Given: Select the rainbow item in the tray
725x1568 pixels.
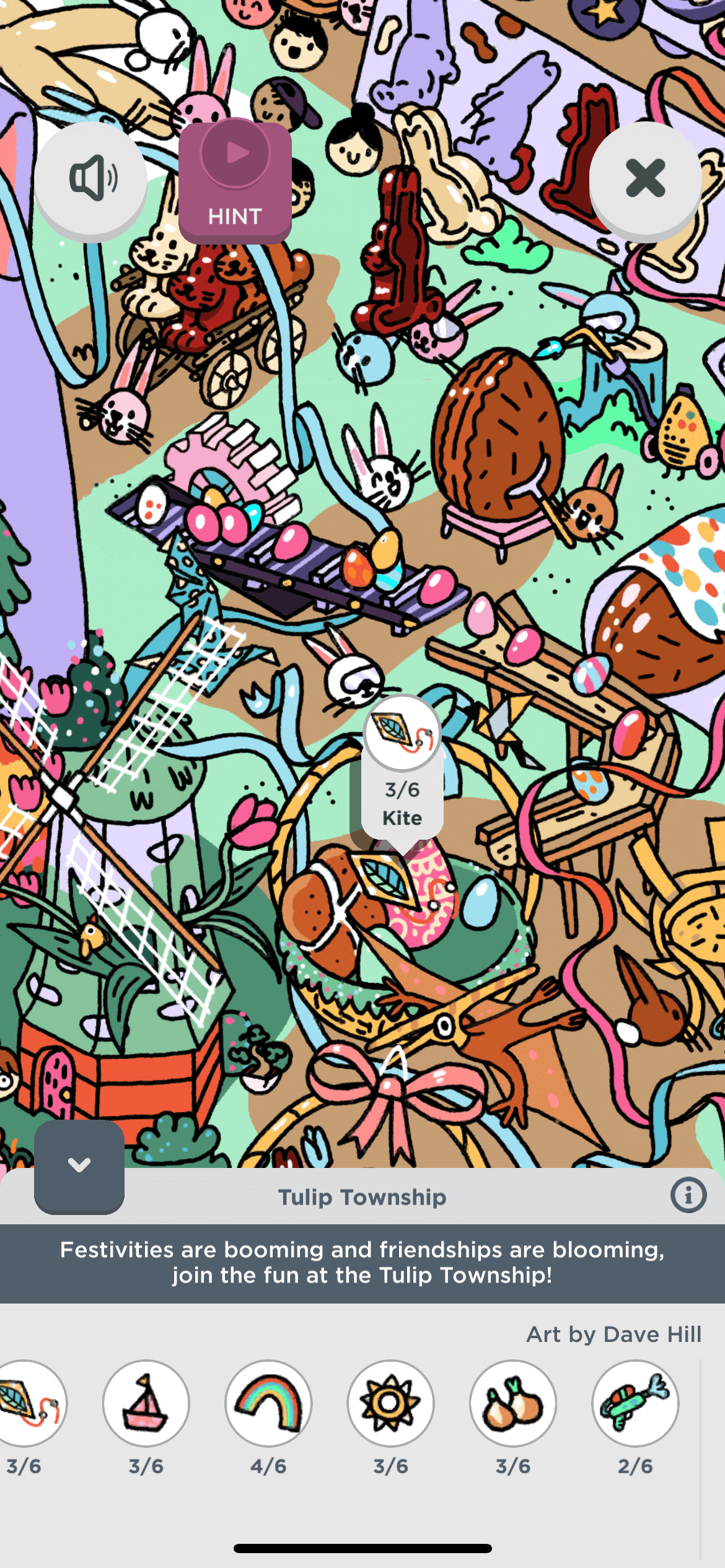Looking at the screenshot, I should [x=268, y=1403].
